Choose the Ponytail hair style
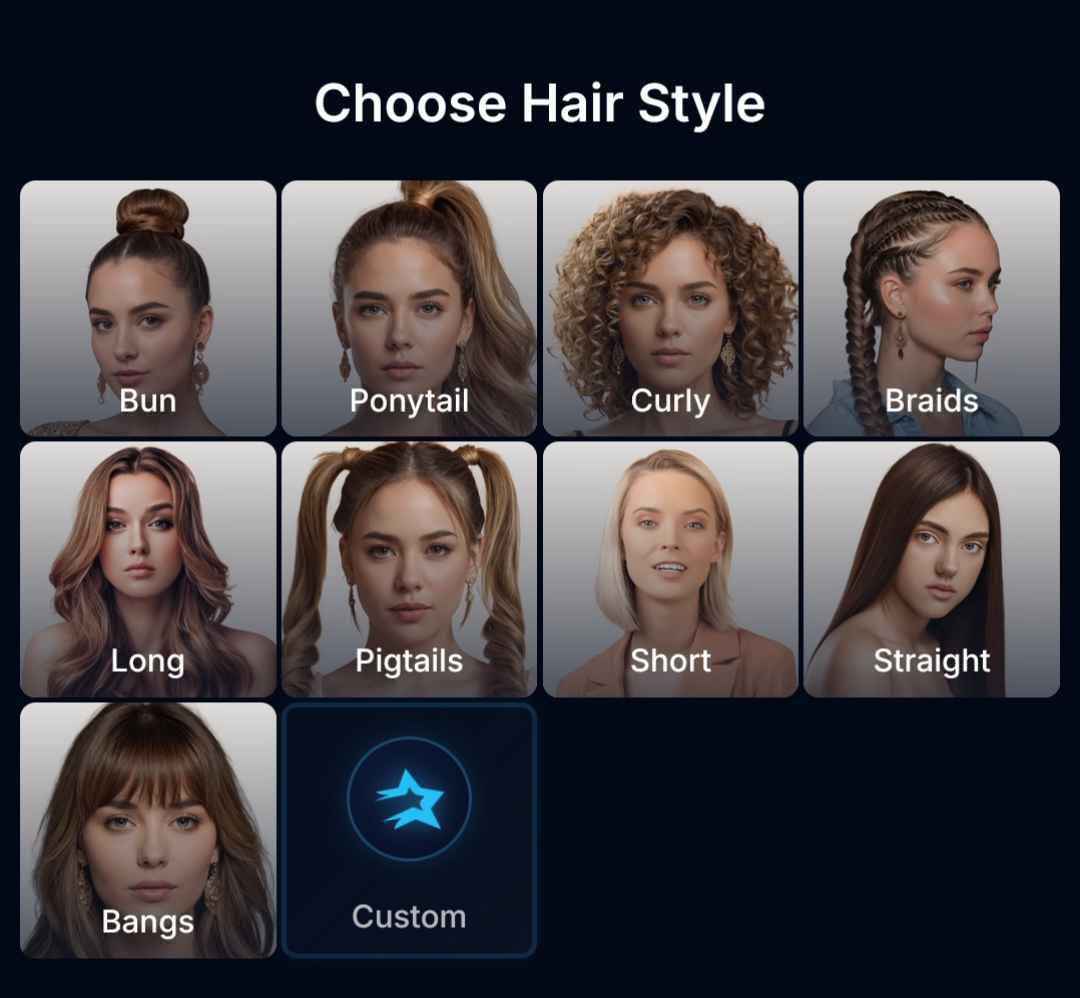 [409, 308]
